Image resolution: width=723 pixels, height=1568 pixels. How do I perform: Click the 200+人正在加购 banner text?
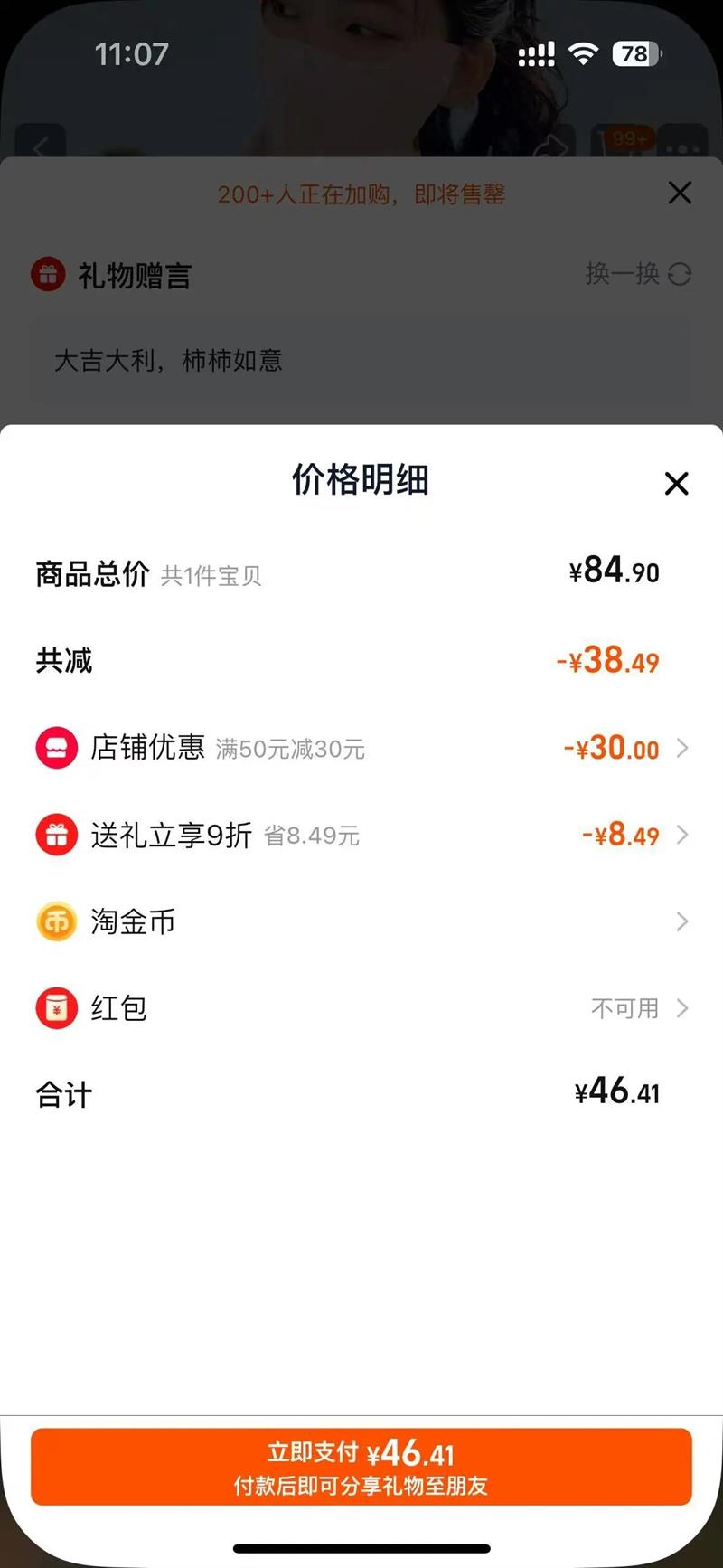(x=361, y=194)
